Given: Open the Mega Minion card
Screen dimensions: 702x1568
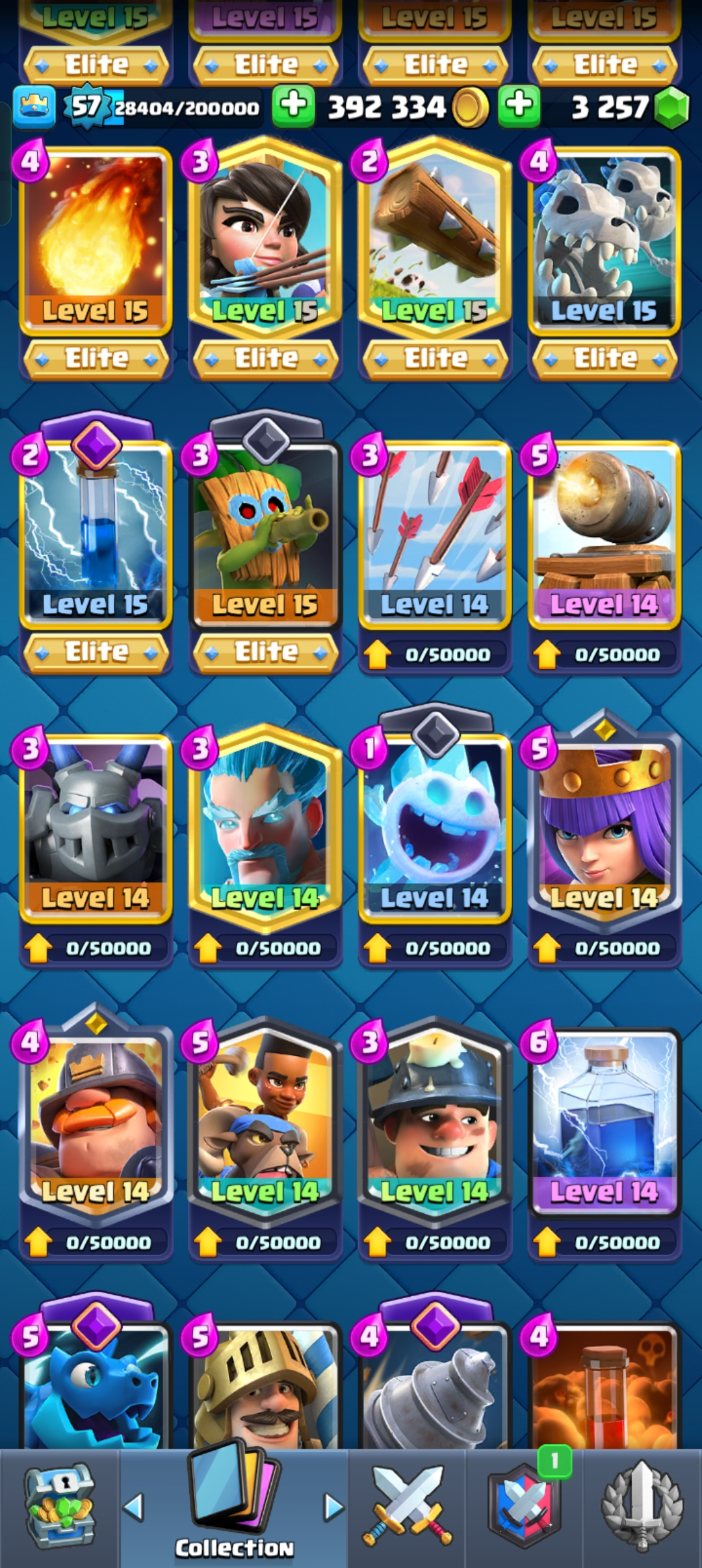Looking at the screenshot, I should tap(96, 826).
